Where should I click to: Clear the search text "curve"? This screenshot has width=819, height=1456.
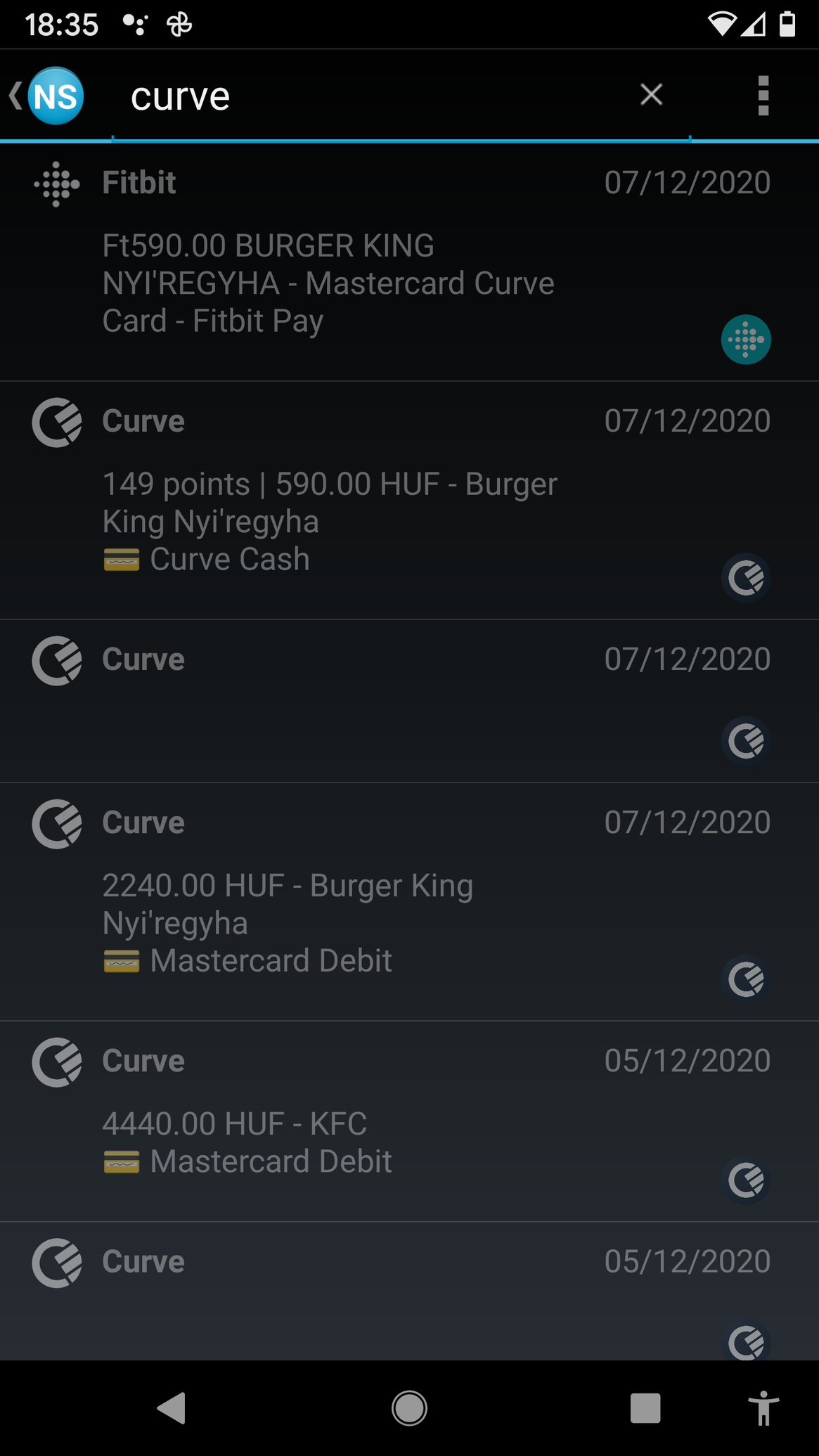[x=652, y=94]
